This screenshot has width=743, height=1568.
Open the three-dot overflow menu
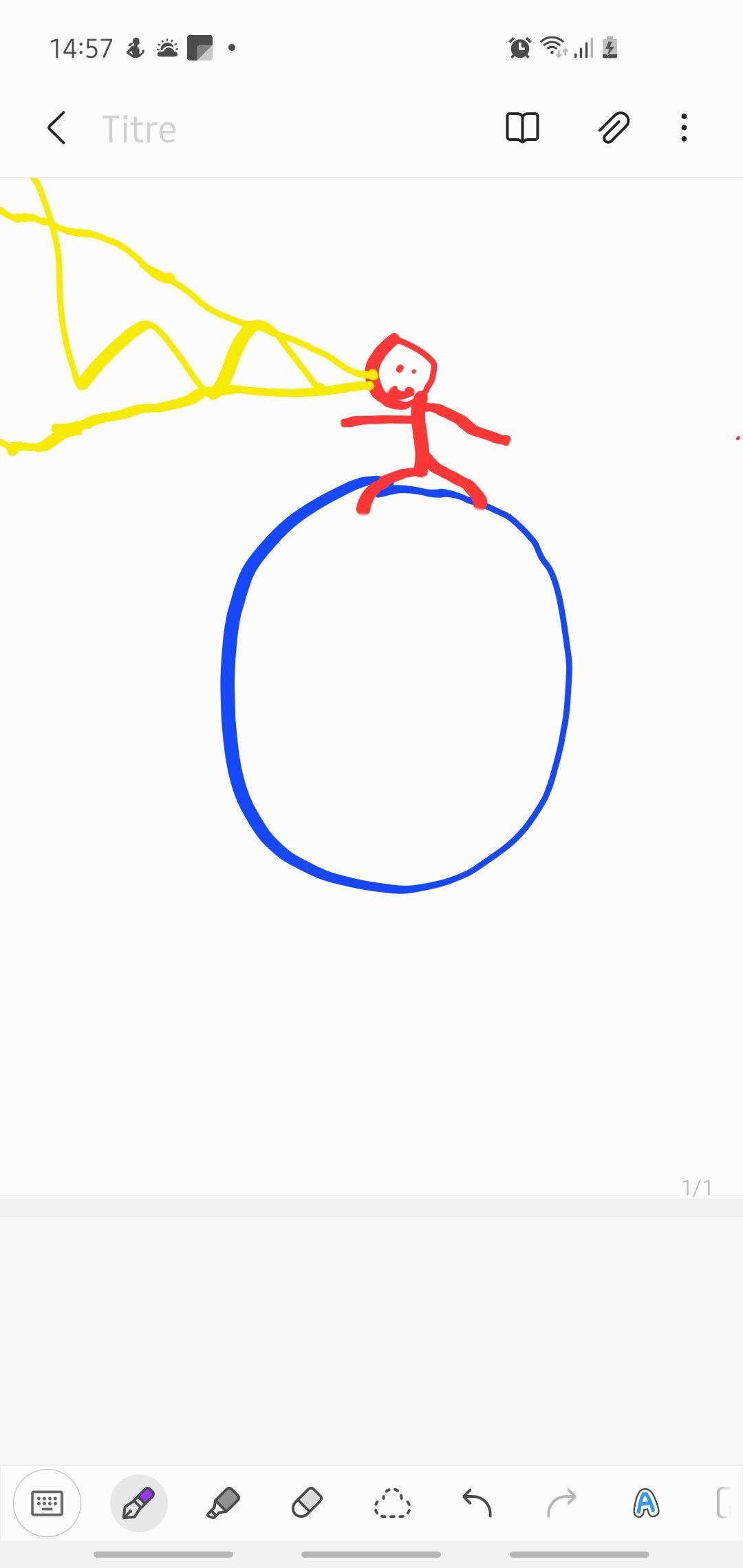(683, 128)
